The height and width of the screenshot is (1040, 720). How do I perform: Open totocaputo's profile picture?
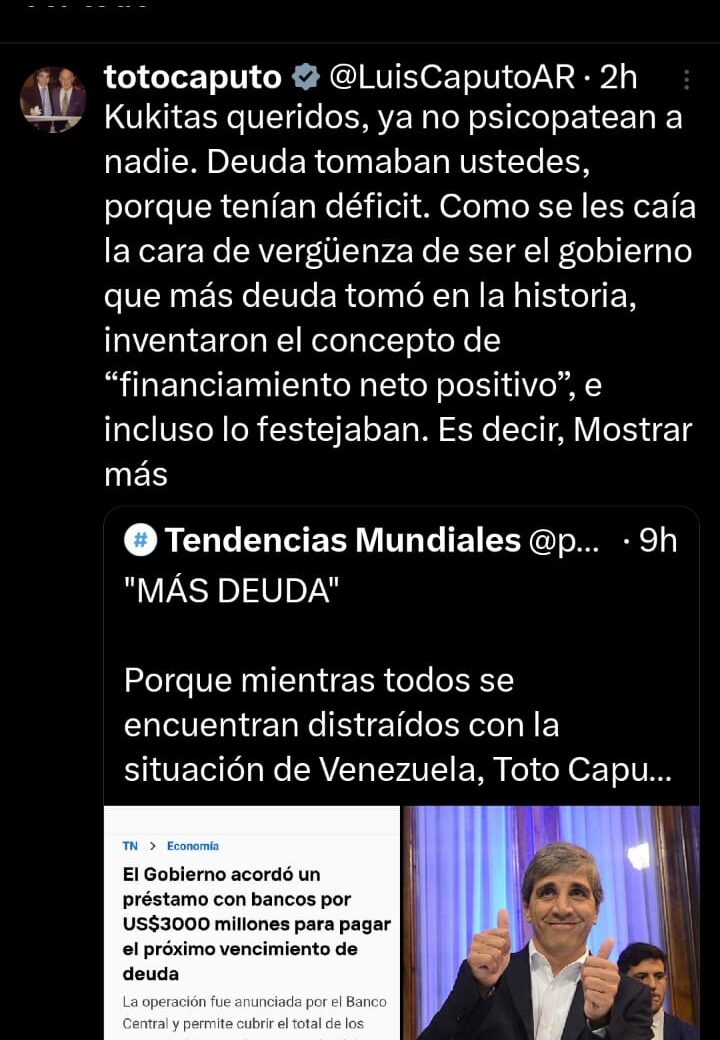click(x=53, y=100)
